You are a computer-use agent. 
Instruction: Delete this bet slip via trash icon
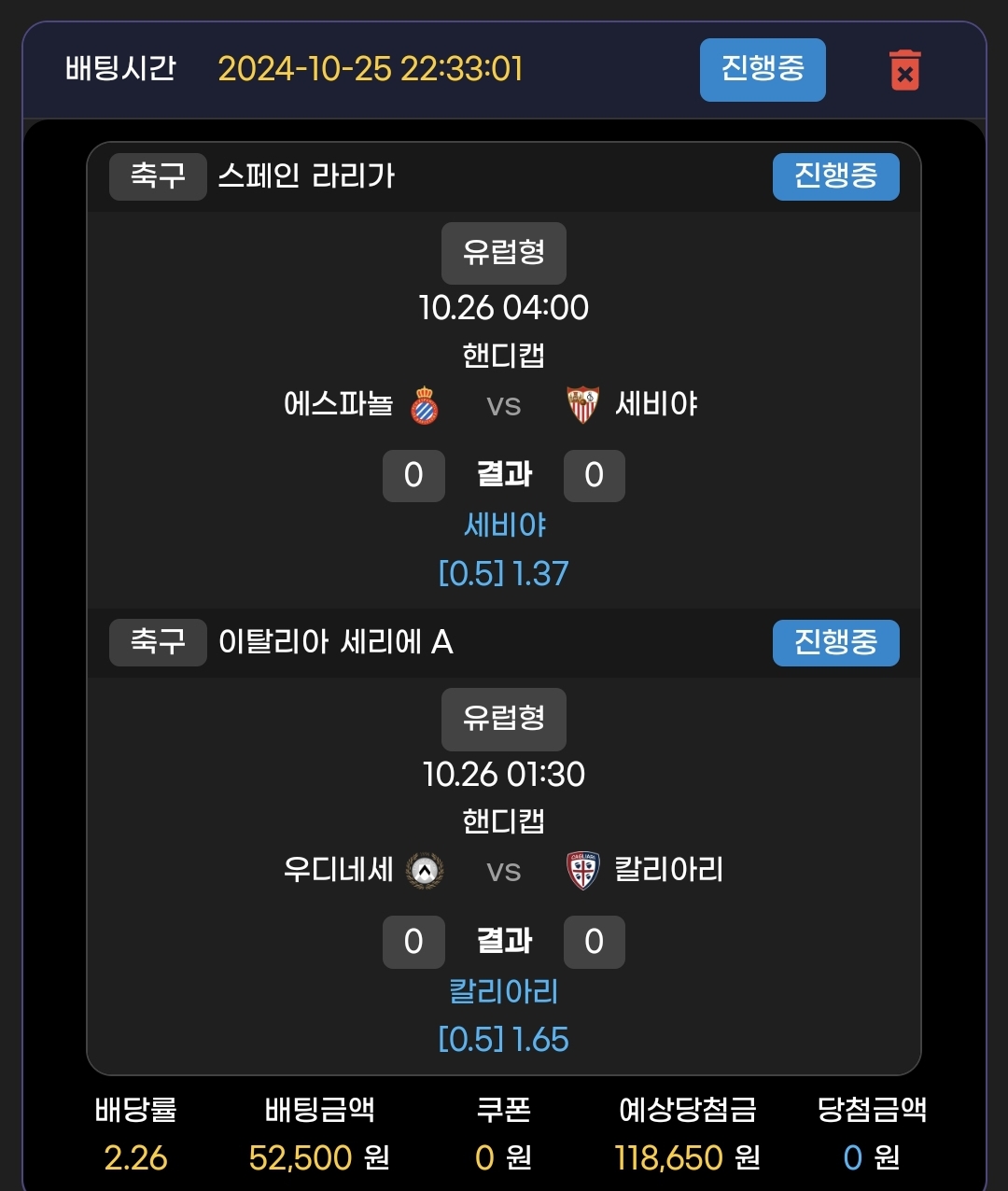point(904,71)
